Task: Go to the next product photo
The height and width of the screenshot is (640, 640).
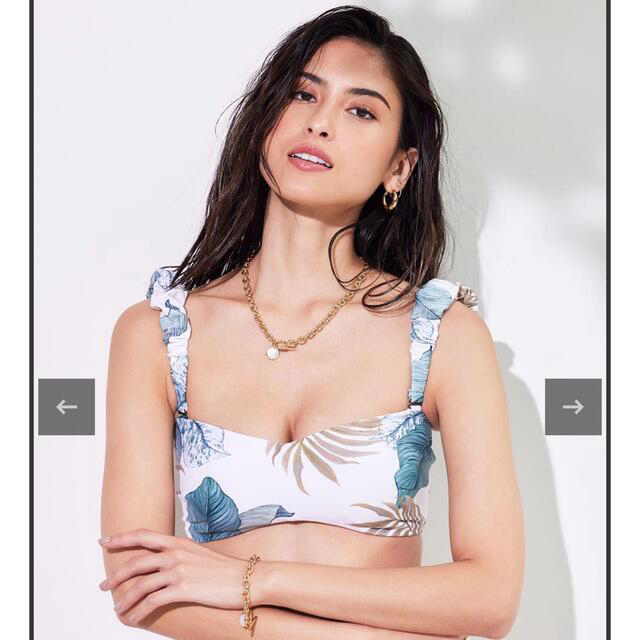Action: pos(573,407)
